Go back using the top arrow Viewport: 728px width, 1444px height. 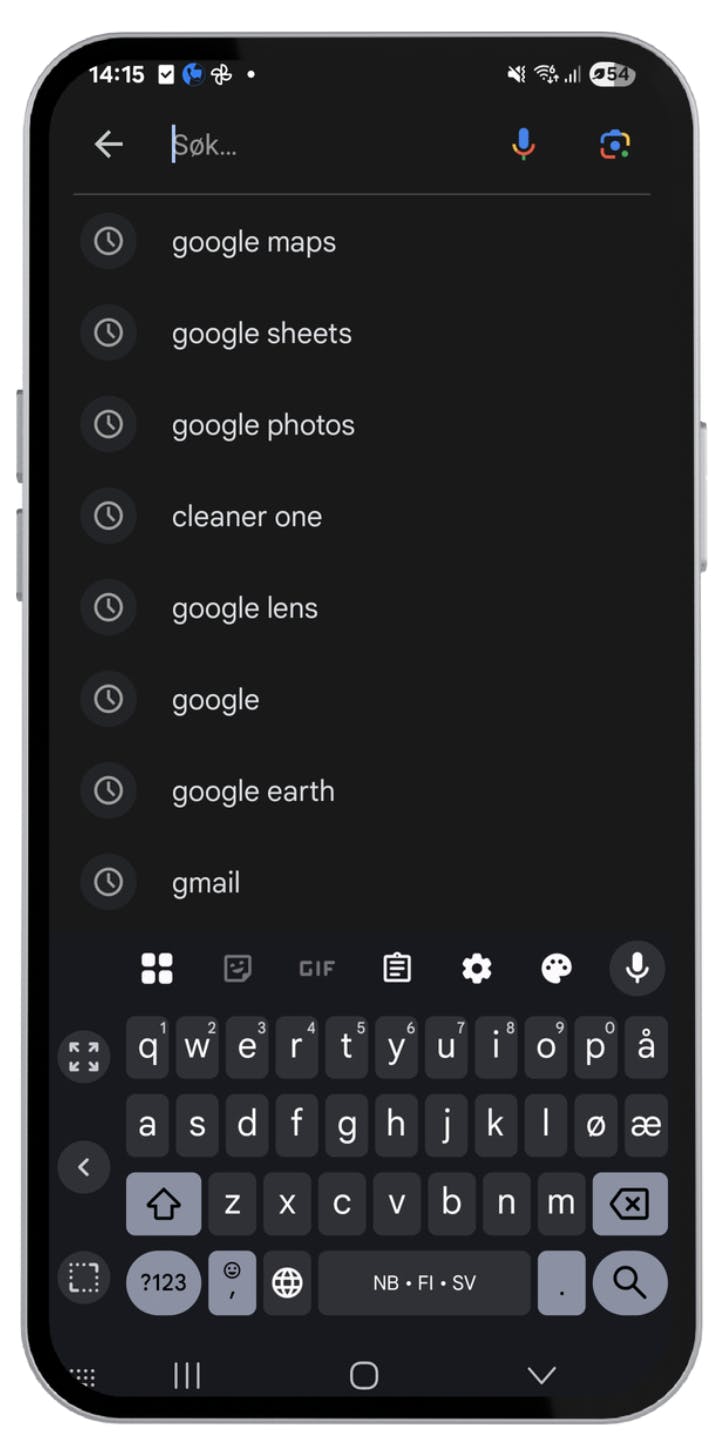point(108,145)
